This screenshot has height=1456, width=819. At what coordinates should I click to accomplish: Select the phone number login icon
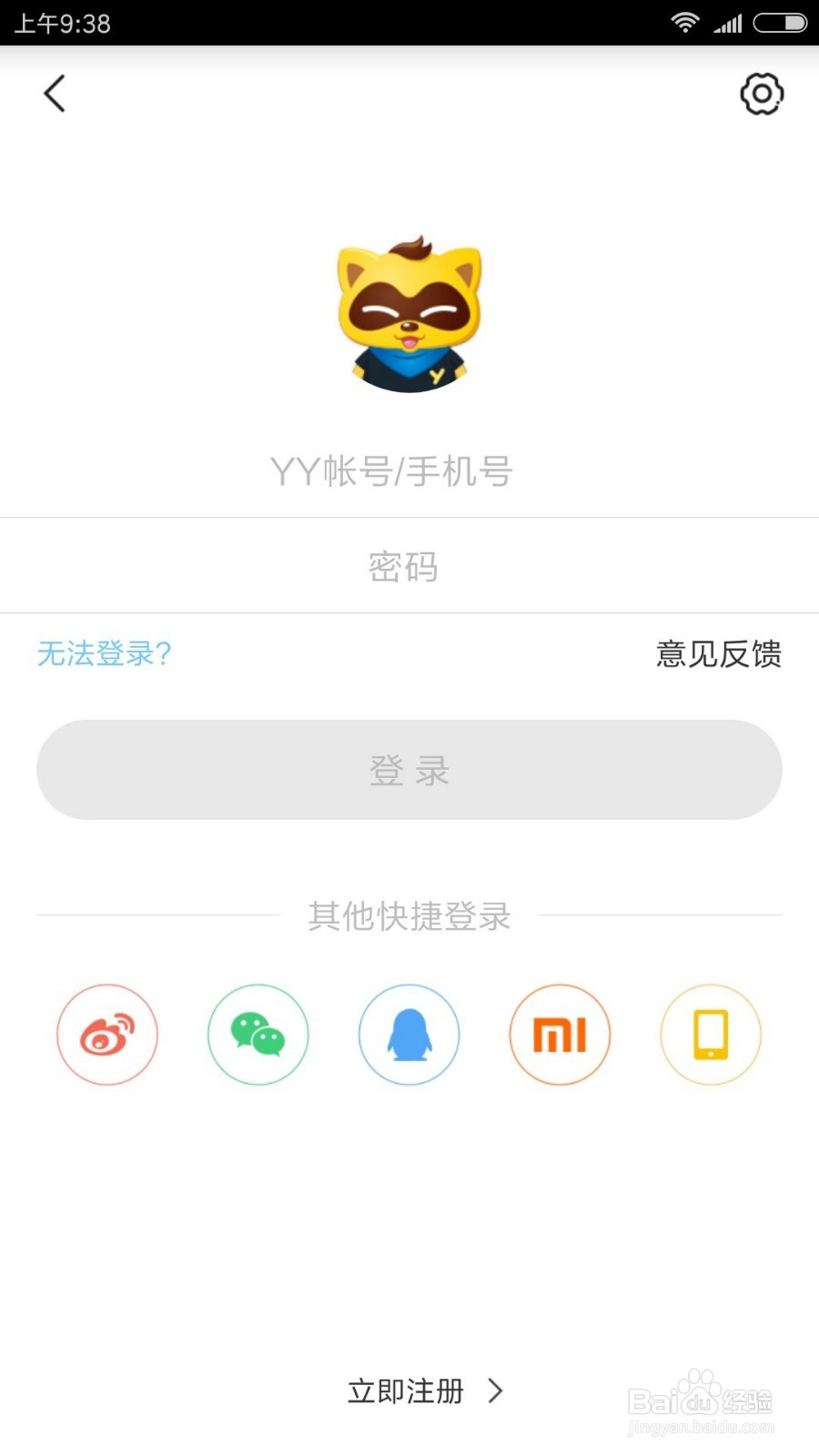coord(710,1035)
